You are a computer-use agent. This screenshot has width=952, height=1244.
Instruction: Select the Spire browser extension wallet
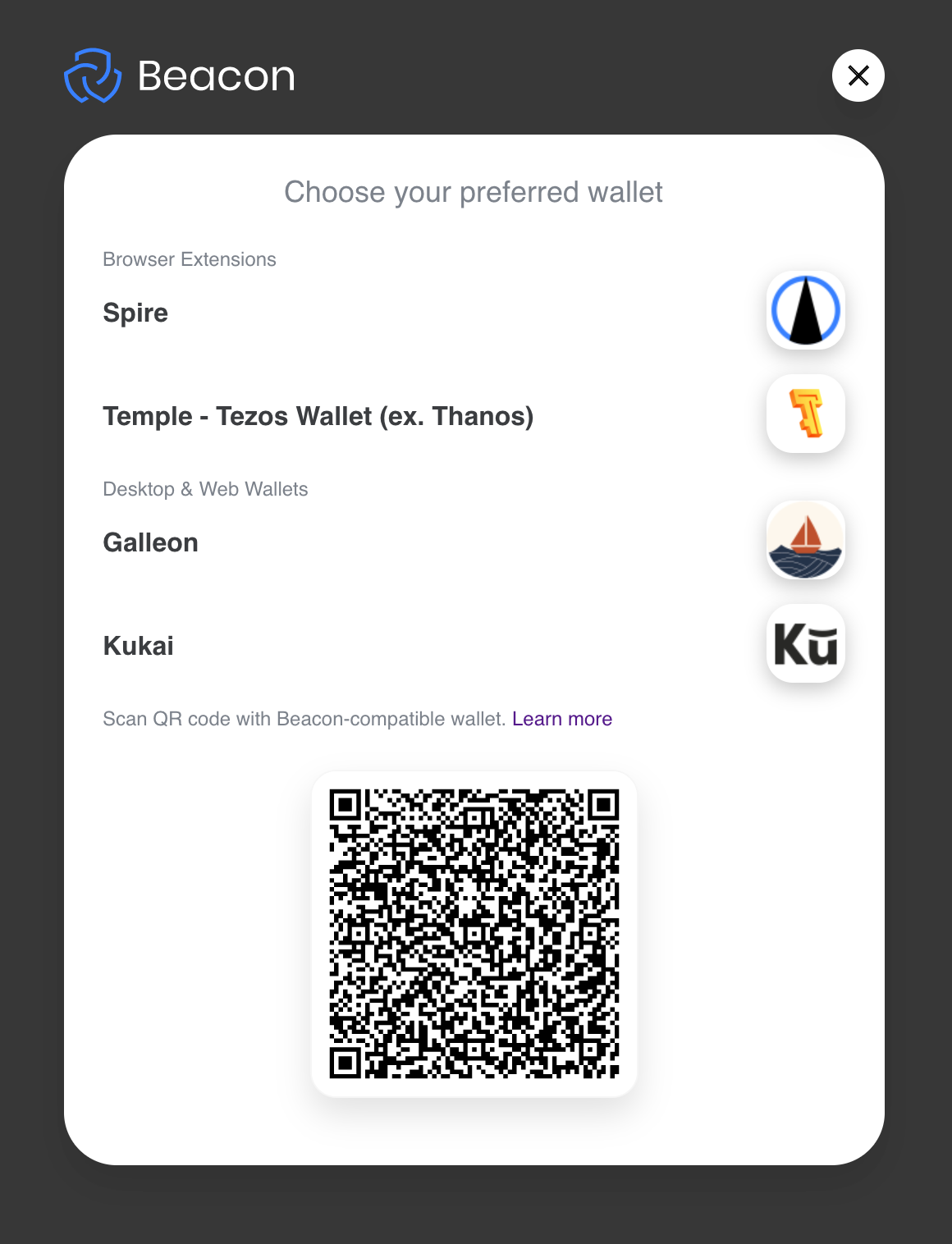(136, 313)
